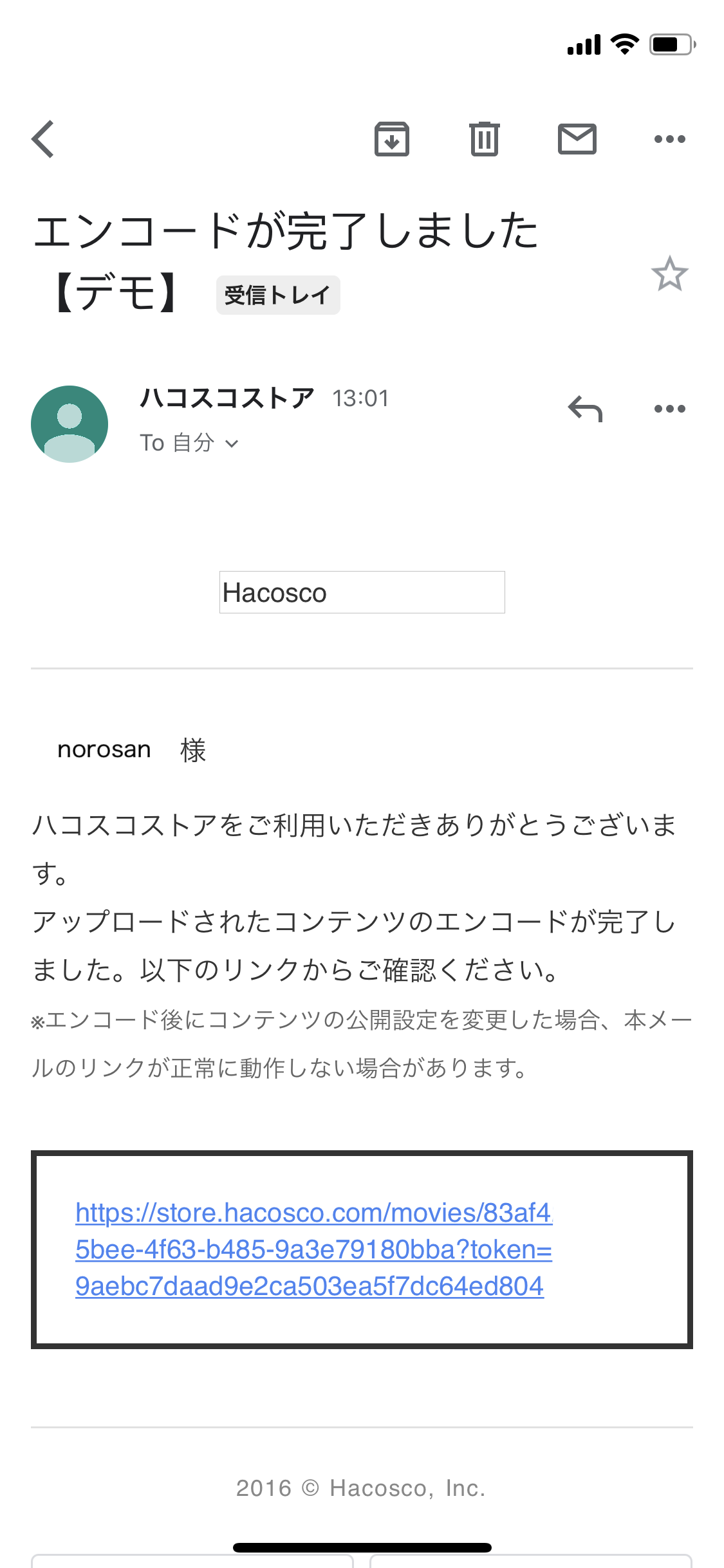724x1568 pixels.
Task: Mark the email as unread
Action: pos(577,139)
